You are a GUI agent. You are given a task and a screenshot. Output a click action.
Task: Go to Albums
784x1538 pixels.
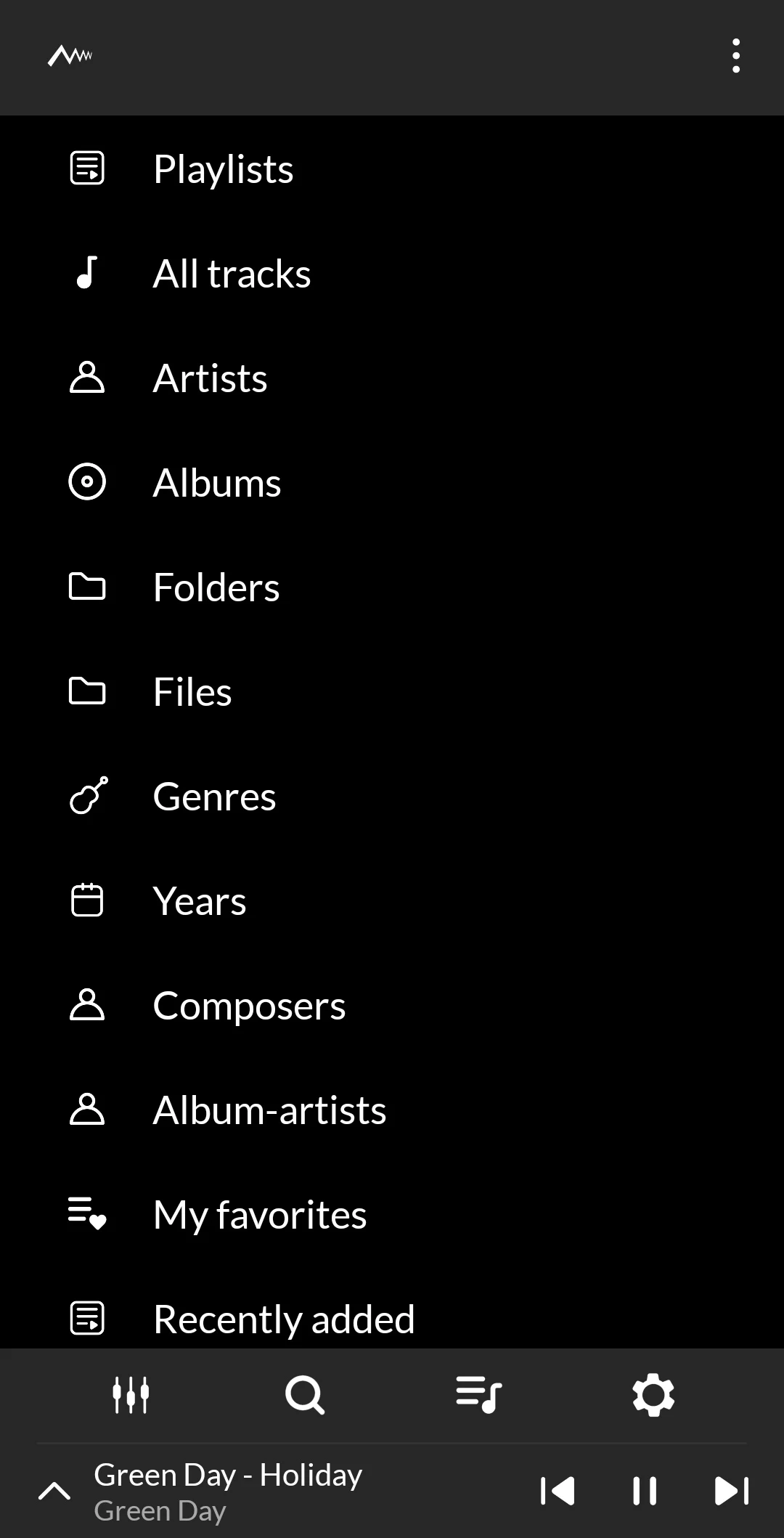pyautogui.click(x=392, y=482)
